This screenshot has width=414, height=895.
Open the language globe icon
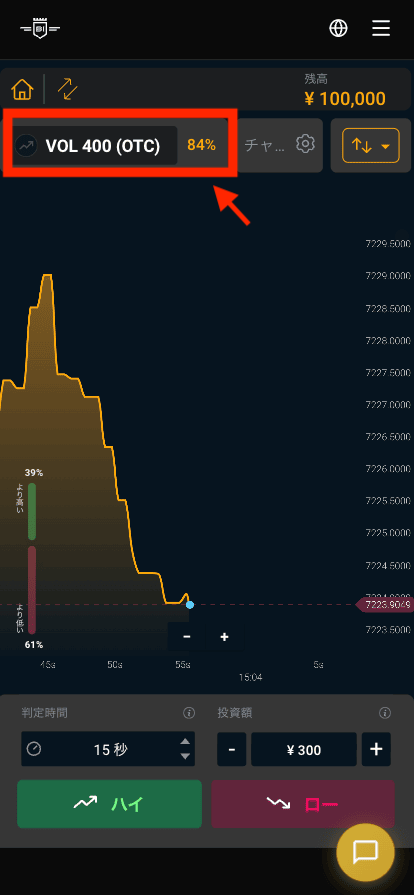[338, 28]
